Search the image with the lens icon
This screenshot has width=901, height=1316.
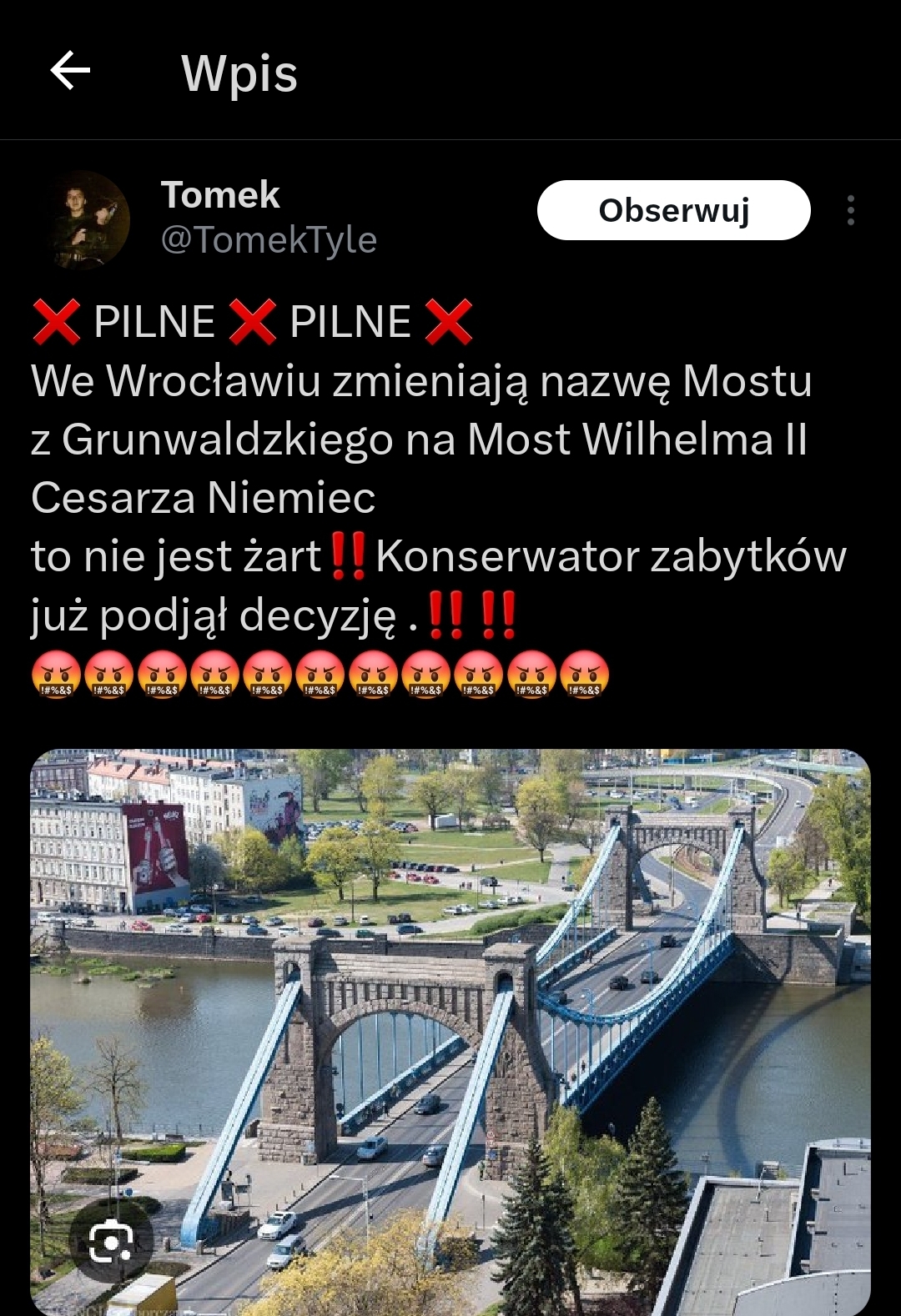pos(112,1241)
